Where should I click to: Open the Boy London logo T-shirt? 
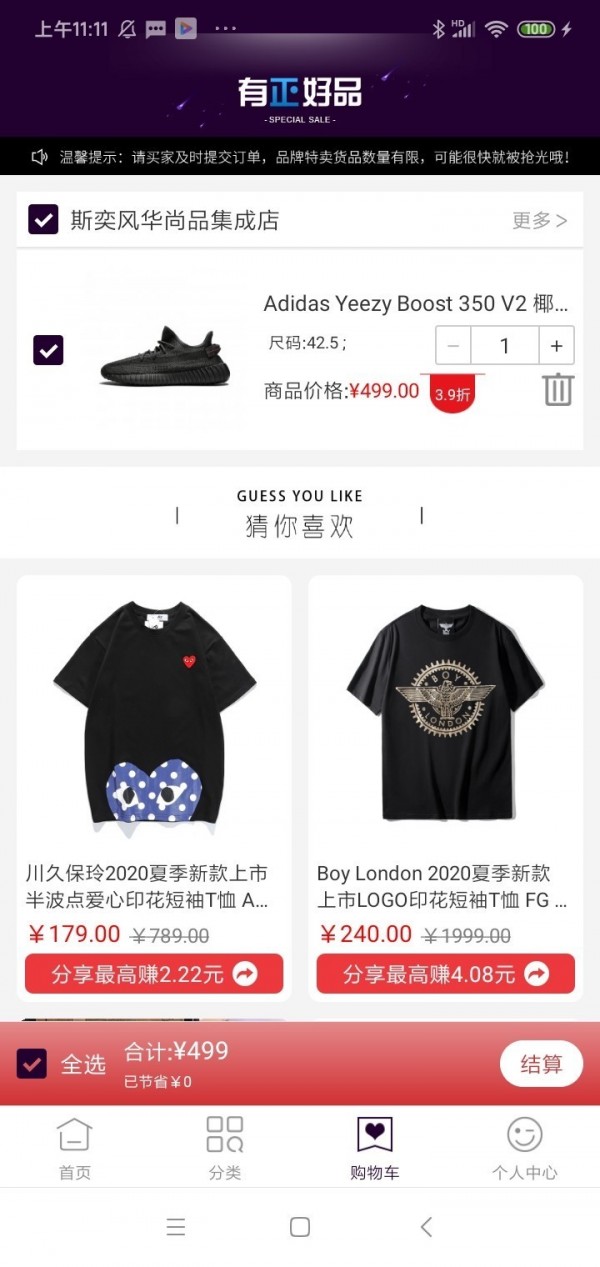click(x=445, y=720)
